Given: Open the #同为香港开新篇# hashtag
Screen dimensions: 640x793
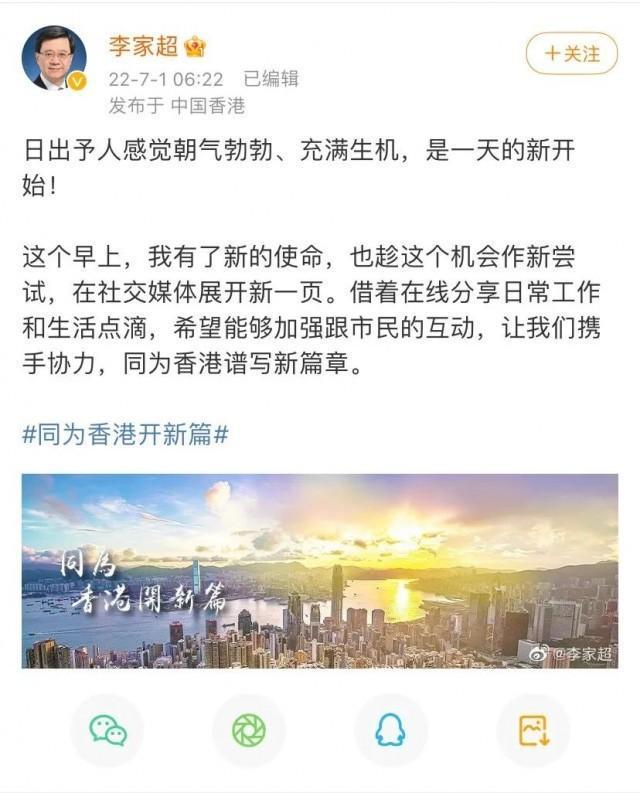Looking at the screenshot, I should (125, 435).
